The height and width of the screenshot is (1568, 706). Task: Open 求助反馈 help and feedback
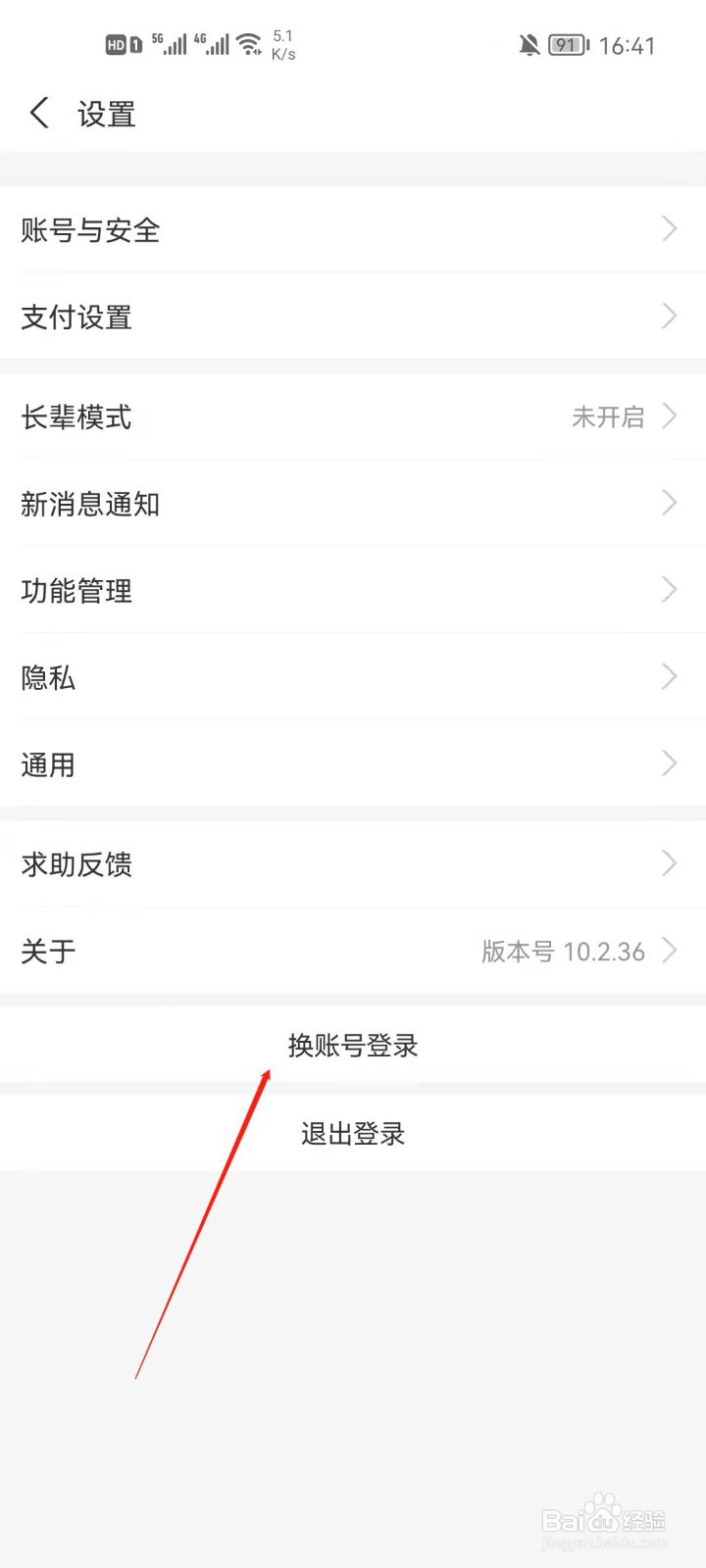click(353, 863)
